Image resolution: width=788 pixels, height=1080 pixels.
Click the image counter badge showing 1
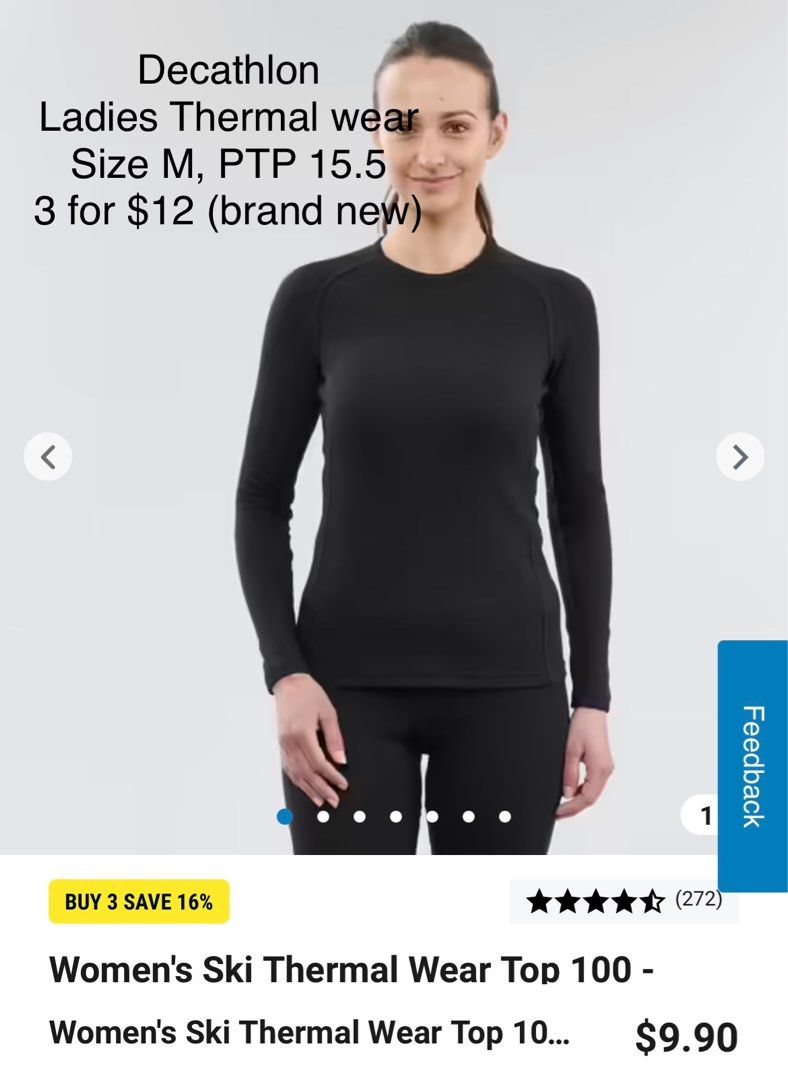708,814
